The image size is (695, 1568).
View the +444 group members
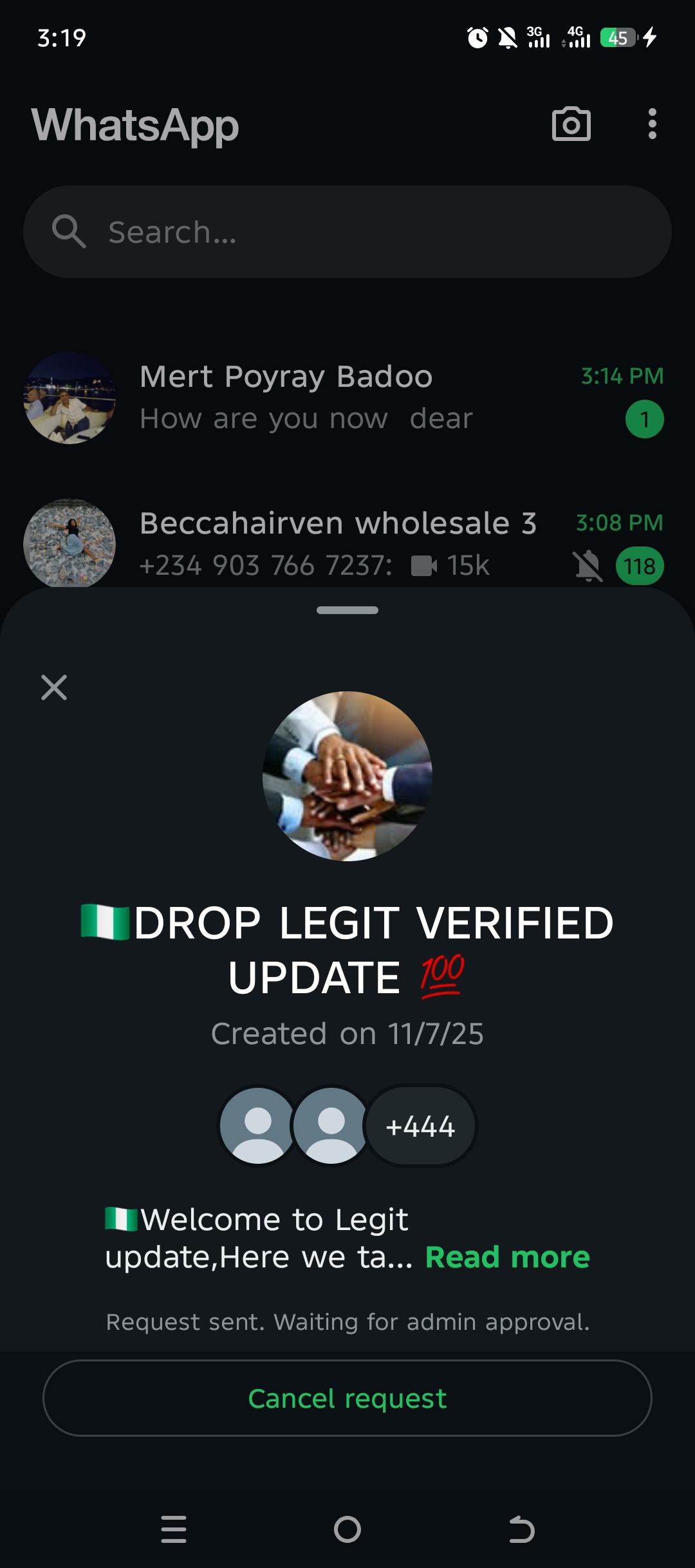[420, 1126]
